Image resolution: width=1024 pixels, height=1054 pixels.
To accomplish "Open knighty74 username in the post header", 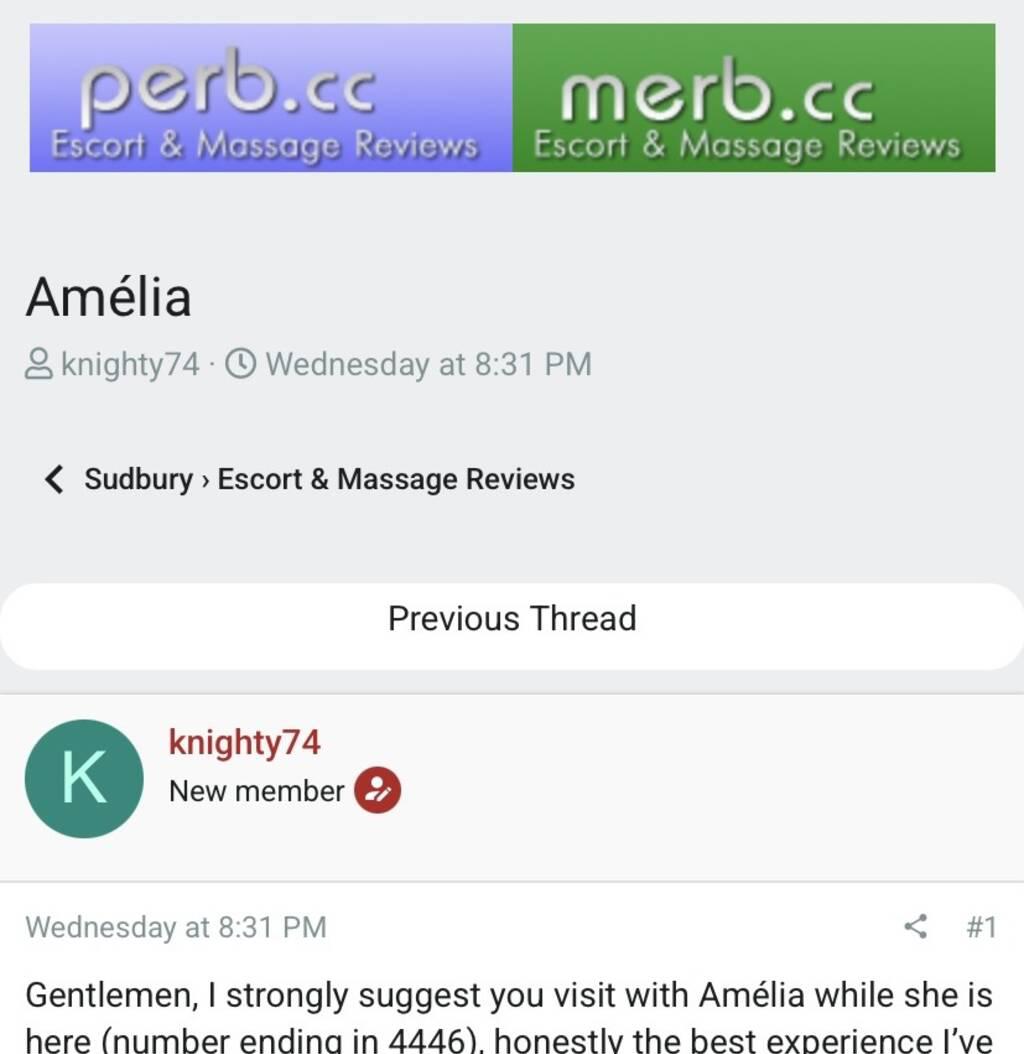I will tap(244, 743).
